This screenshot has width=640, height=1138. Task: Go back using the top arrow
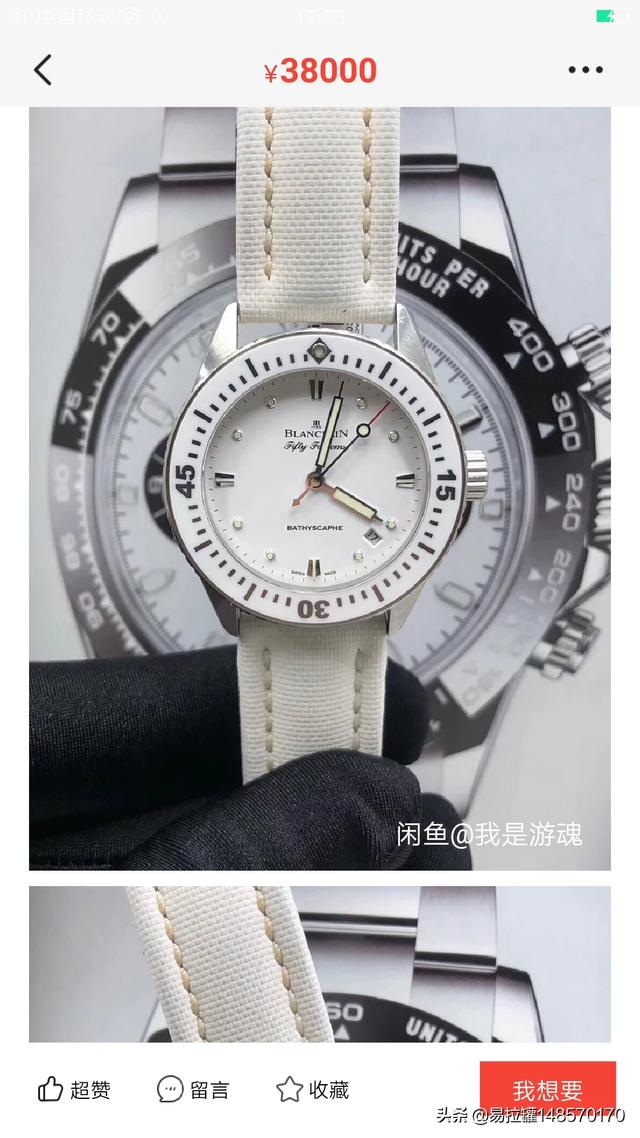coord(42,70)
